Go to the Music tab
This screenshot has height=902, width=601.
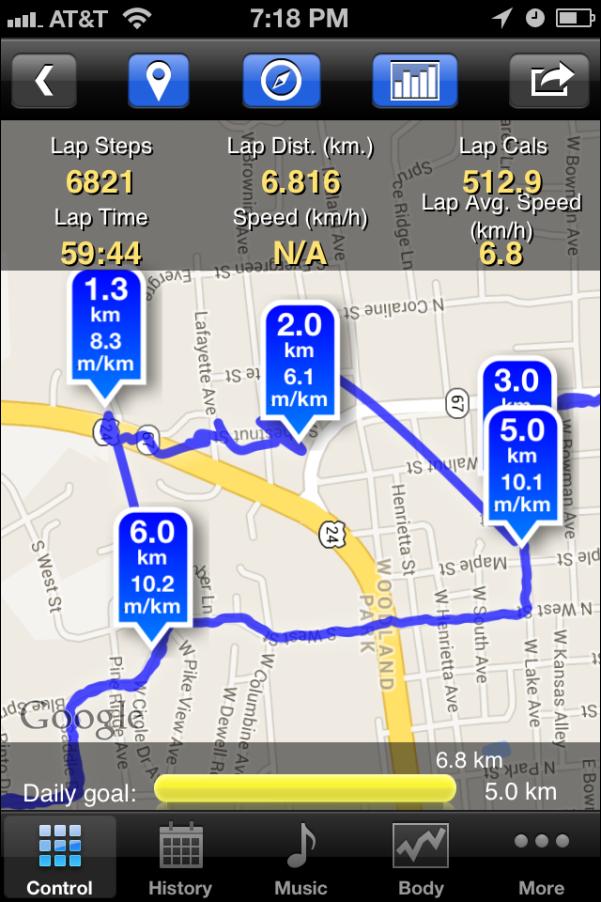point(300,859)
